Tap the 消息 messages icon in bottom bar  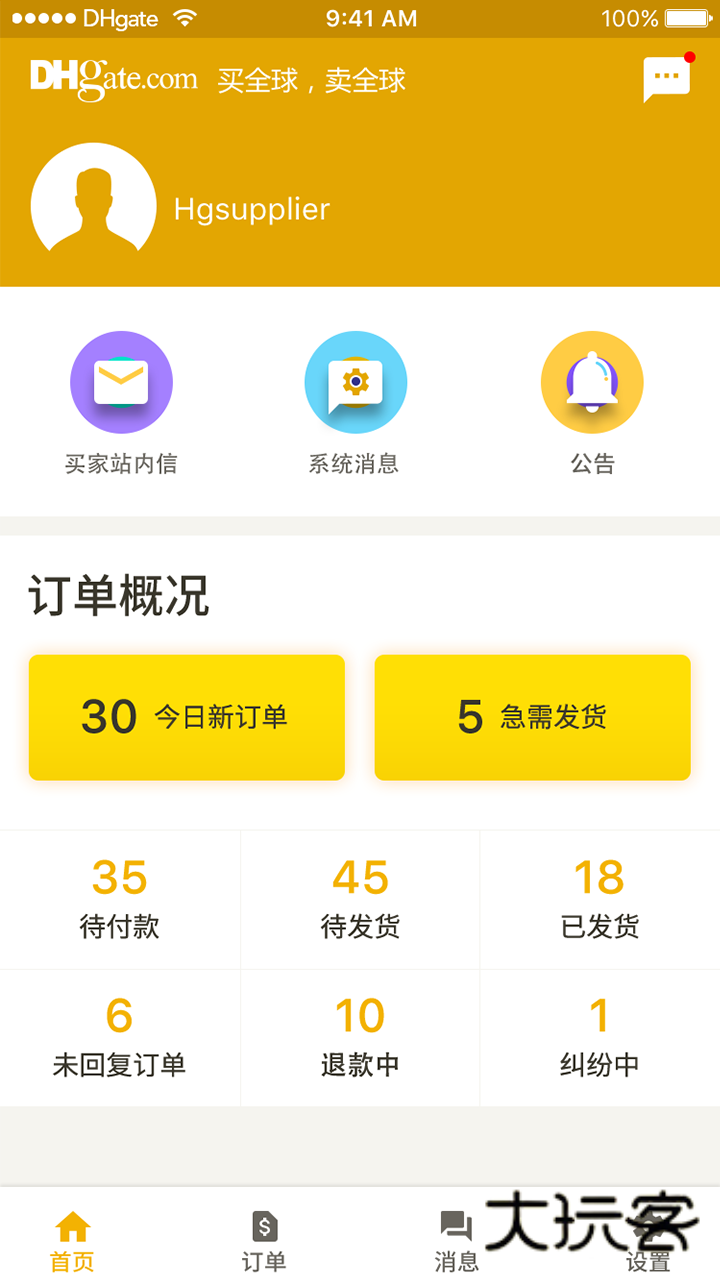(456, 1228)
